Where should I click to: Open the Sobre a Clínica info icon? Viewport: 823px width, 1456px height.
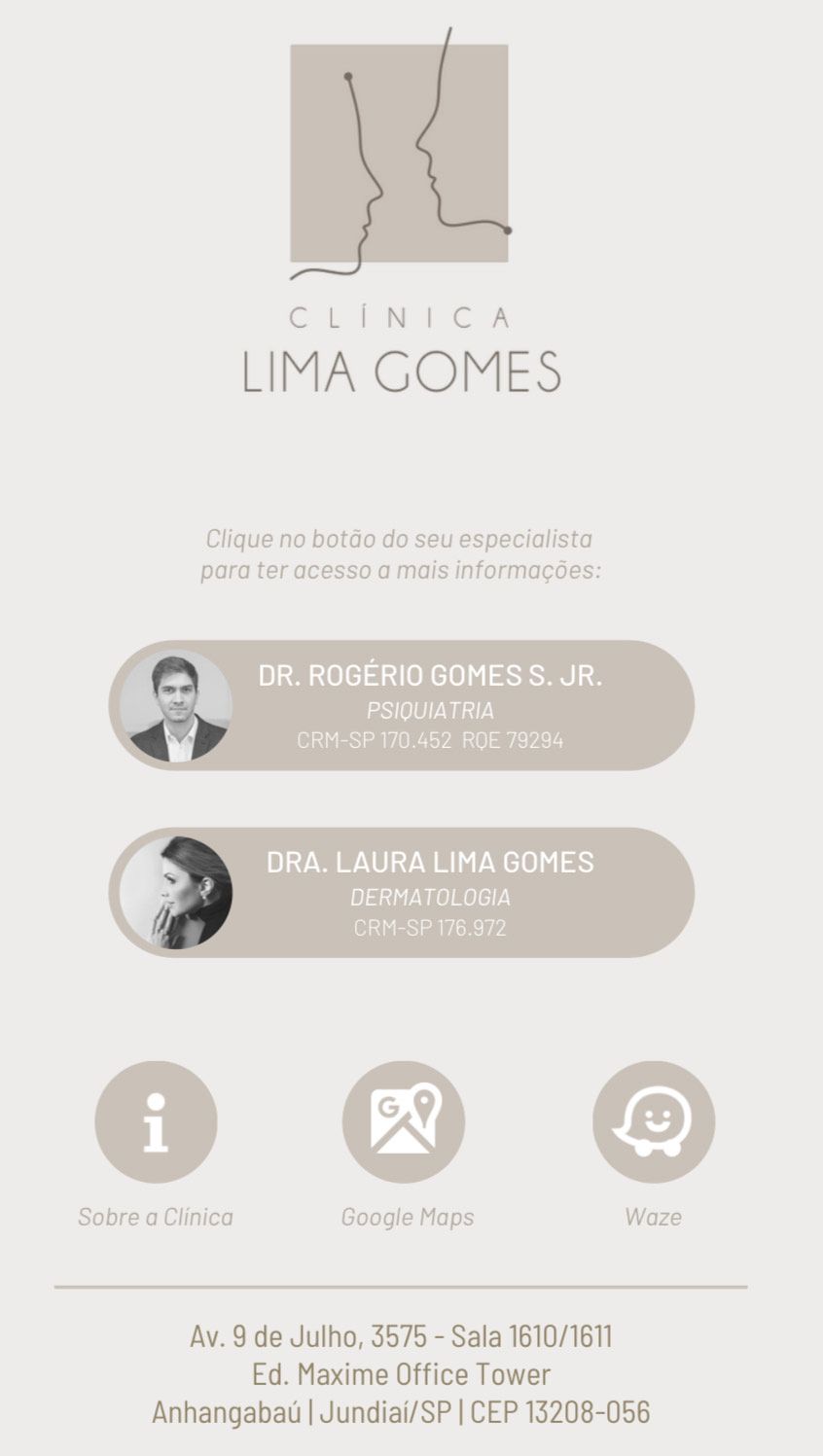[155, 1120]
